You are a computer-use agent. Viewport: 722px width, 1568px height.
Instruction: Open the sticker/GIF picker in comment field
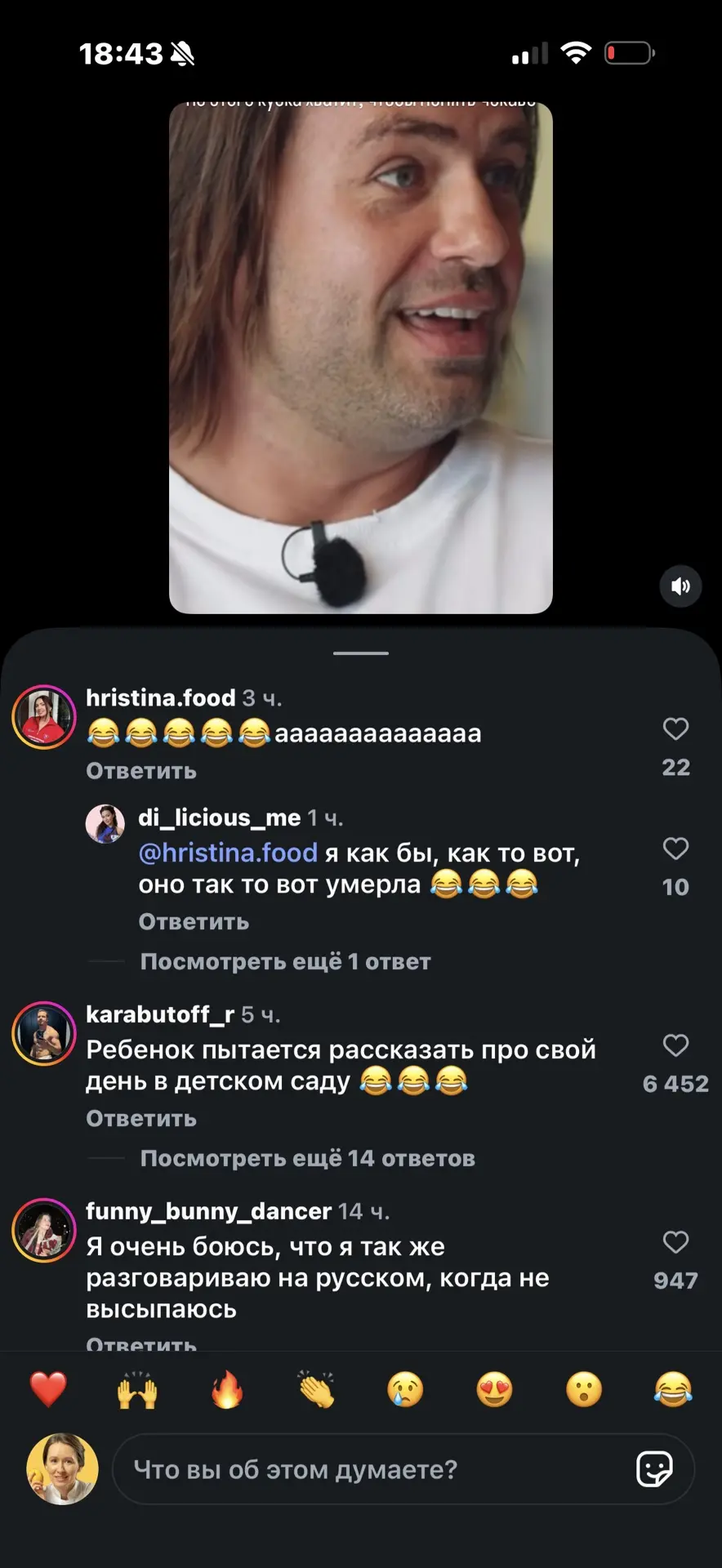(654, 1469)
